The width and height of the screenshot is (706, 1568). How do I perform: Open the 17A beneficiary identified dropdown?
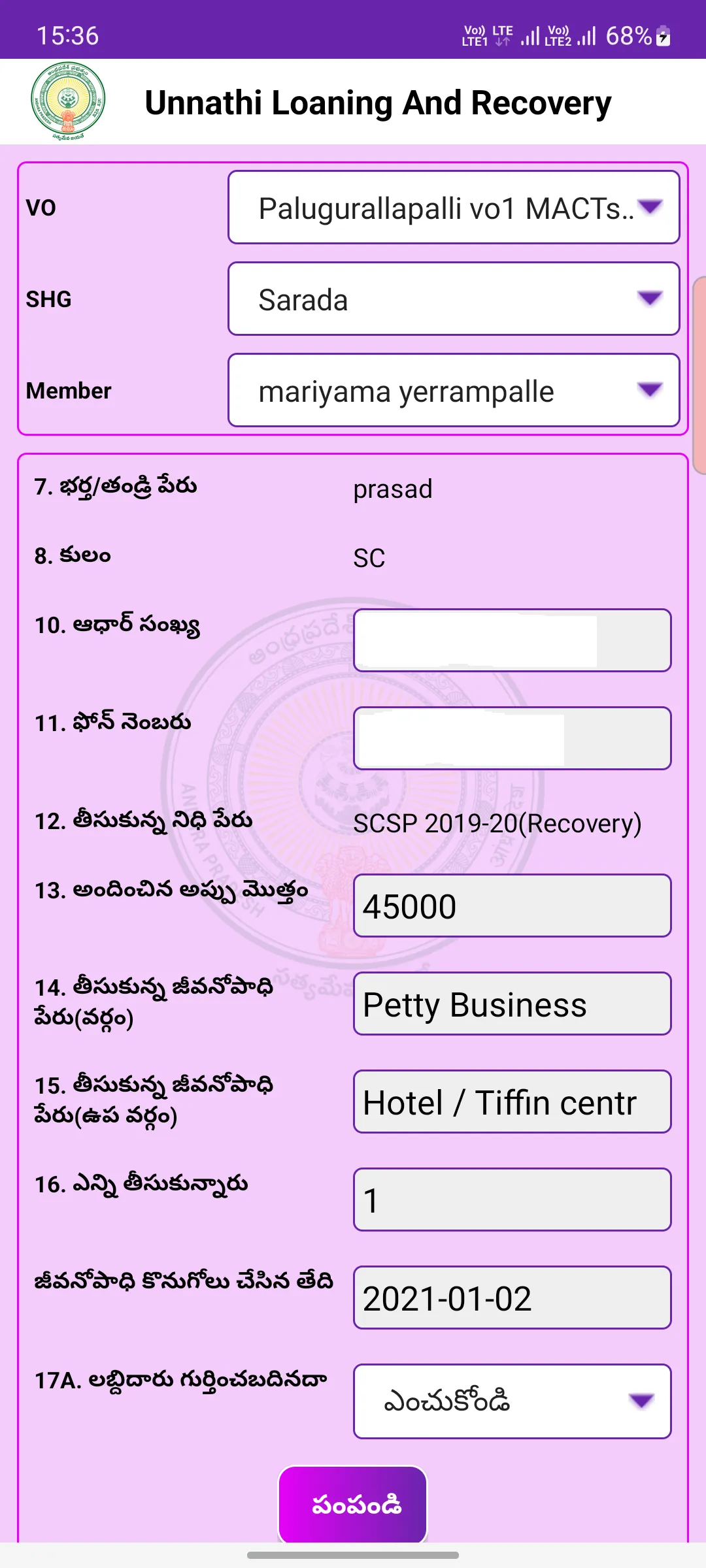[x=512, y=1401]
